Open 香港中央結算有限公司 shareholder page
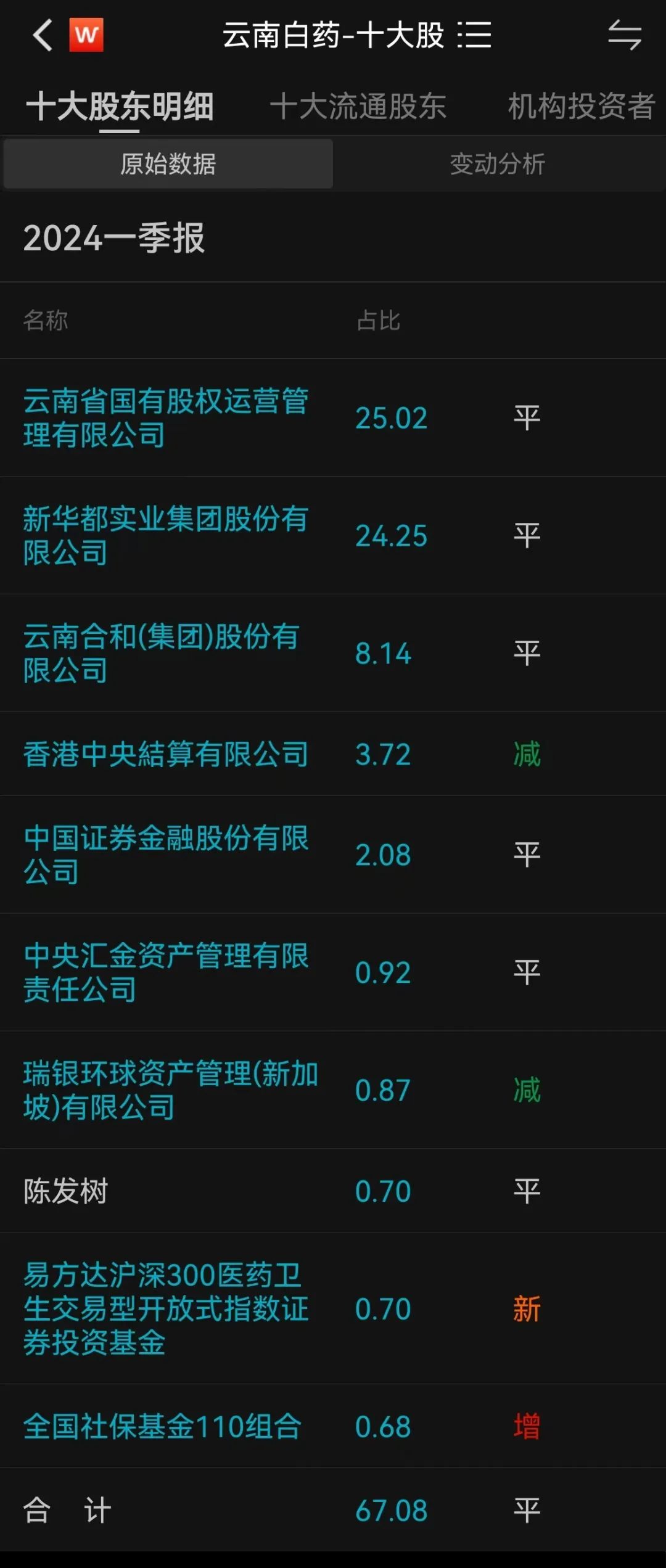 click(x=165, y=754)
